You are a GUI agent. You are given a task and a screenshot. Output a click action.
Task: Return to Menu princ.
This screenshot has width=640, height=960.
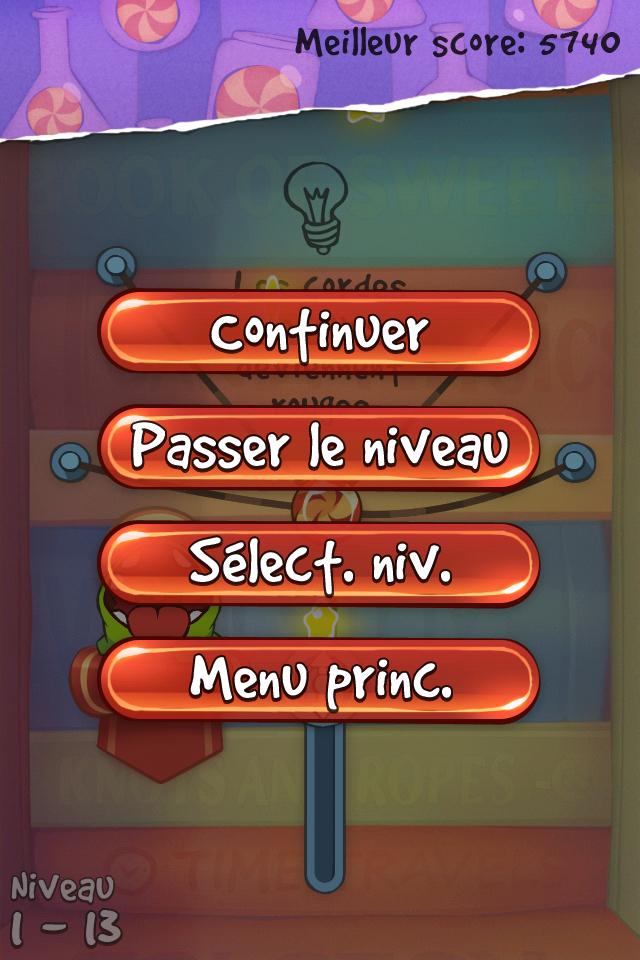(x=319, y=680)
